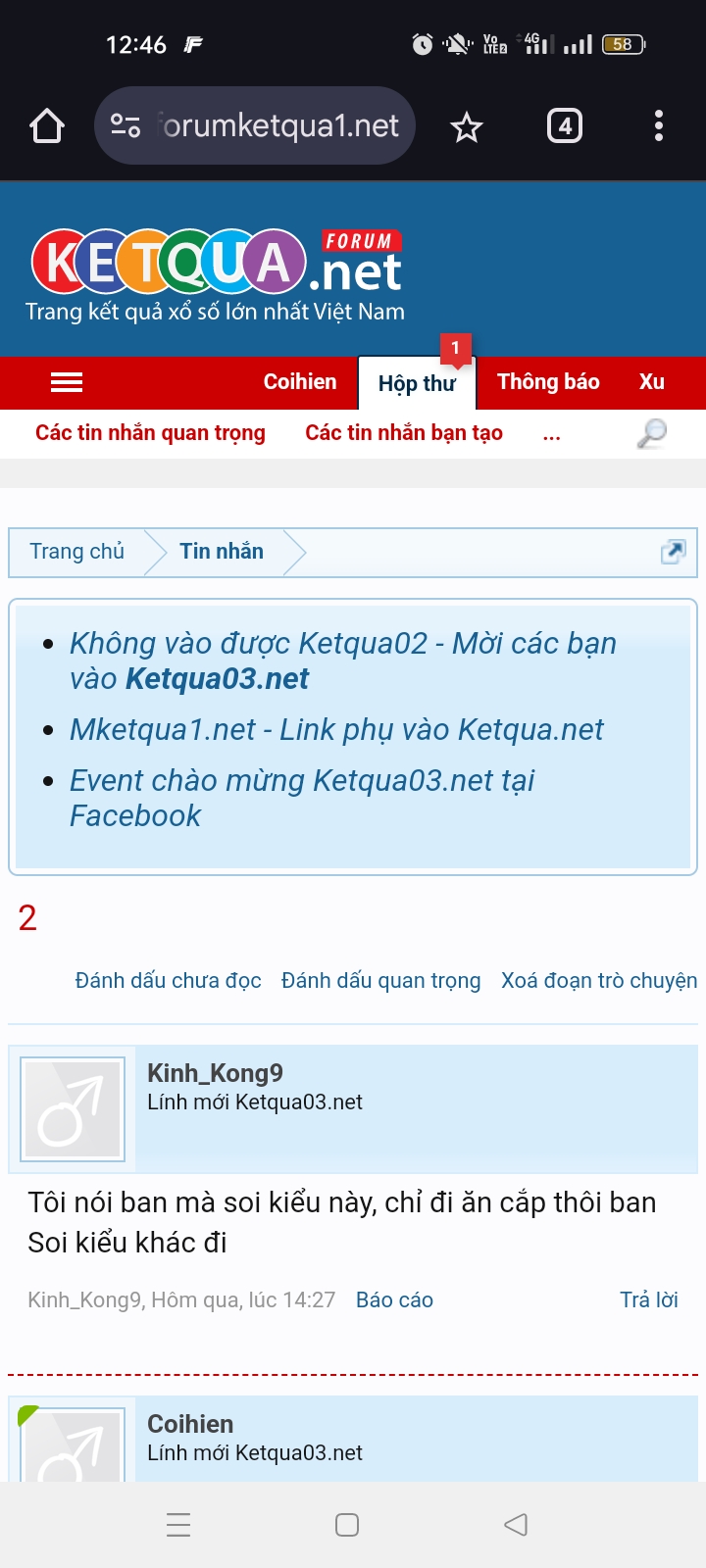706x1568 pixels.
Task: Select Đánh dấu chưa đọc
Action: coord(168,981)
